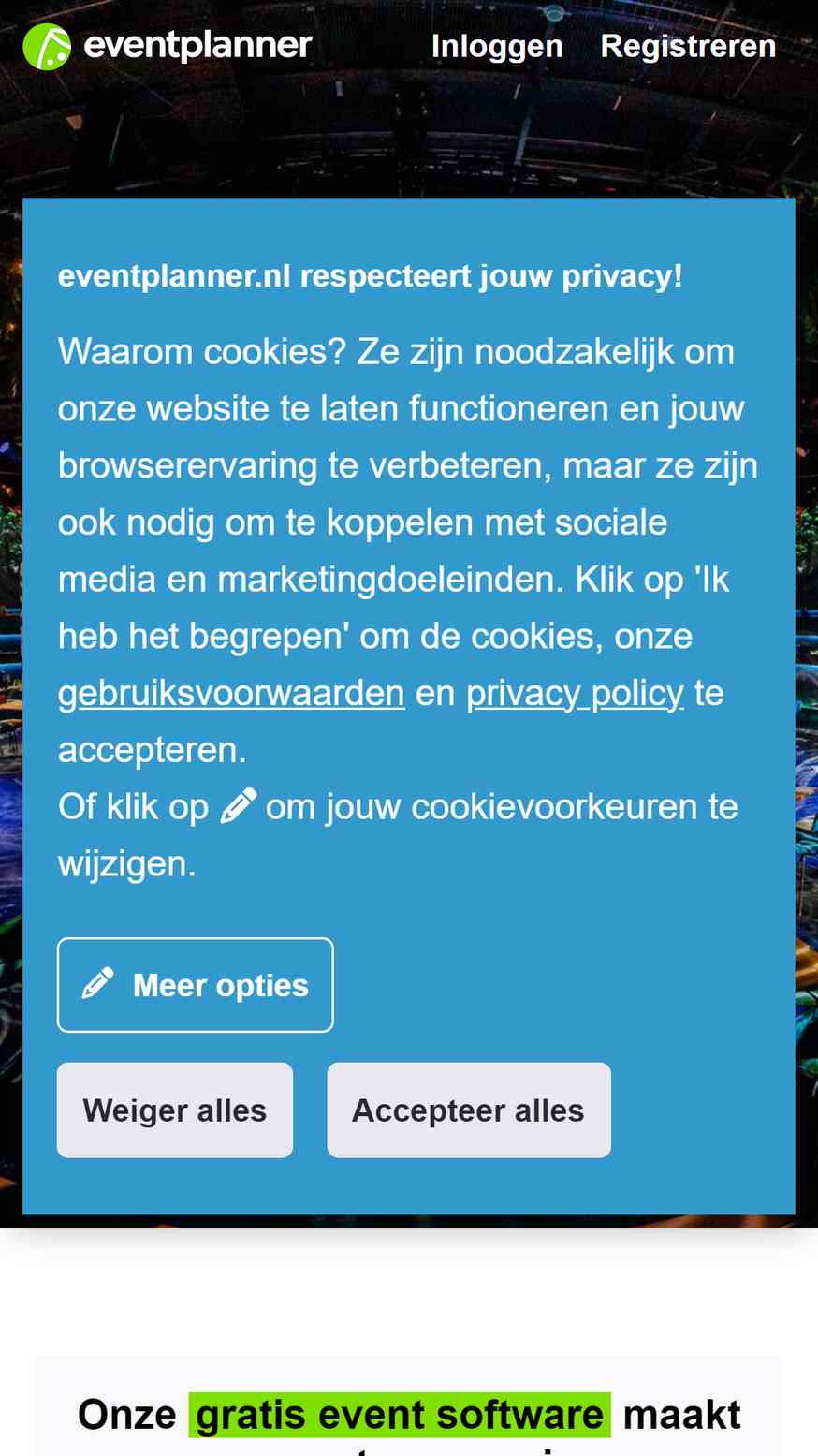
Task: Tap Accepteer alles to accept cookies
Action: click(469, 1110)
